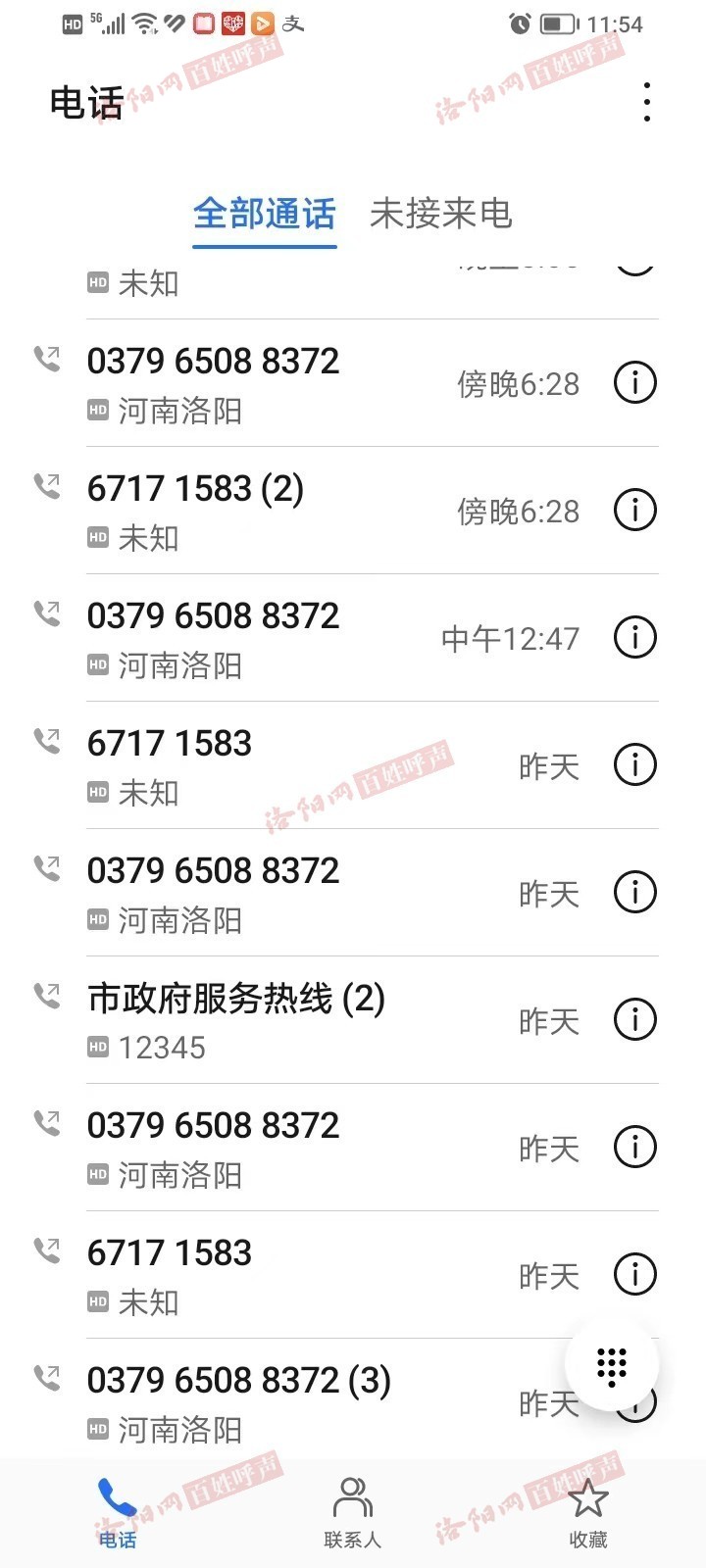Screen dimensions: 706x1568
Task: Open info for 6717 1583 (2) call
Action: click(x=634, y=511)
